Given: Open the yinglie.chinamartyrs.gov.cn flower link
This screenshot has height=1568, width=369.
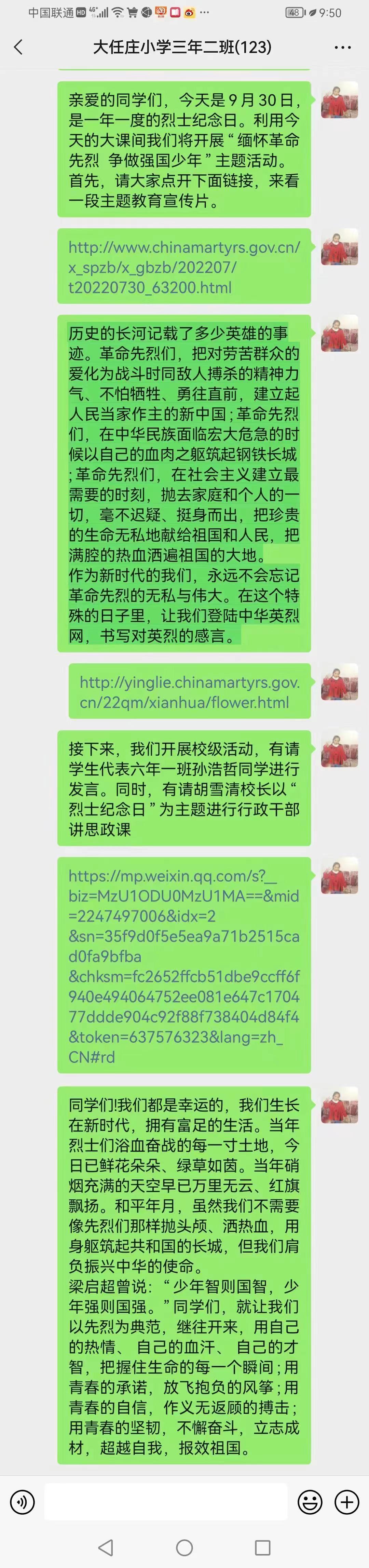Looking at the screenshot, I should 189,692.
